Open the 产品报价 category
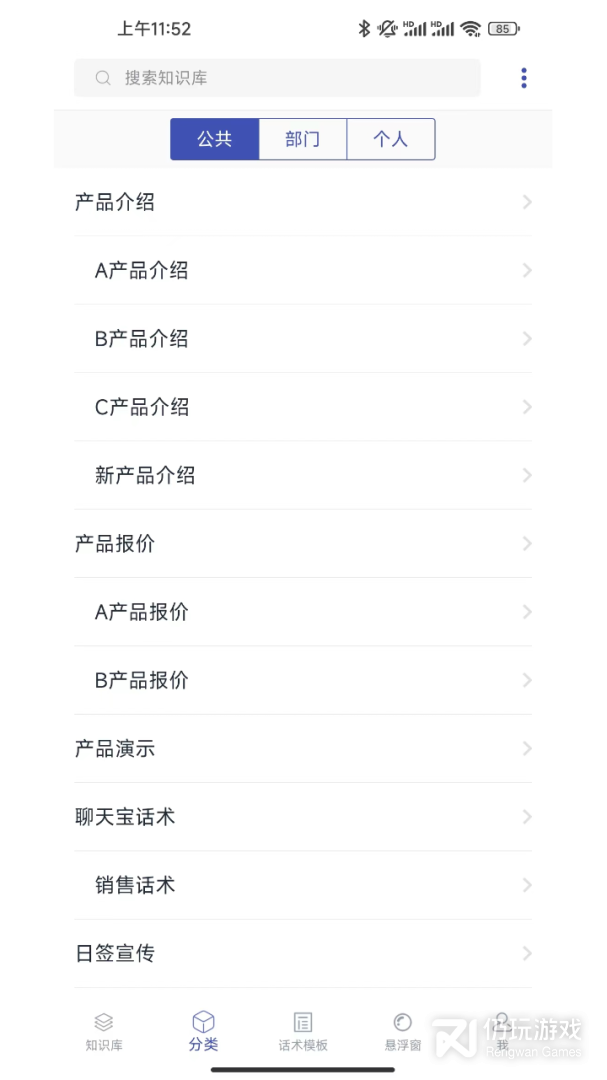 click(302, 544)
